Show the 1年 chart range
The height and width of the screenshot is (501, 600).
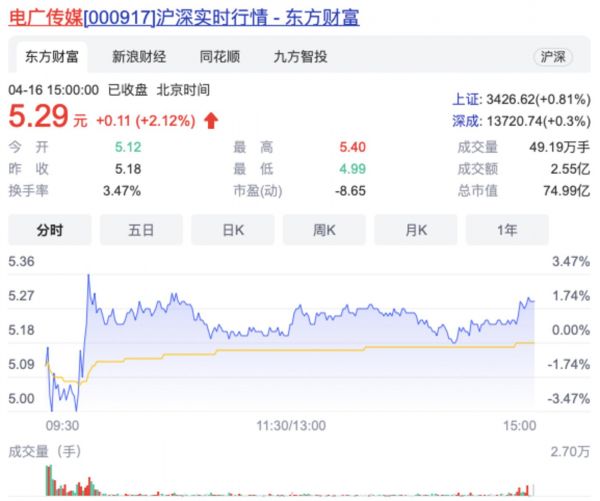pyautogui.click(x=507, y=230)
